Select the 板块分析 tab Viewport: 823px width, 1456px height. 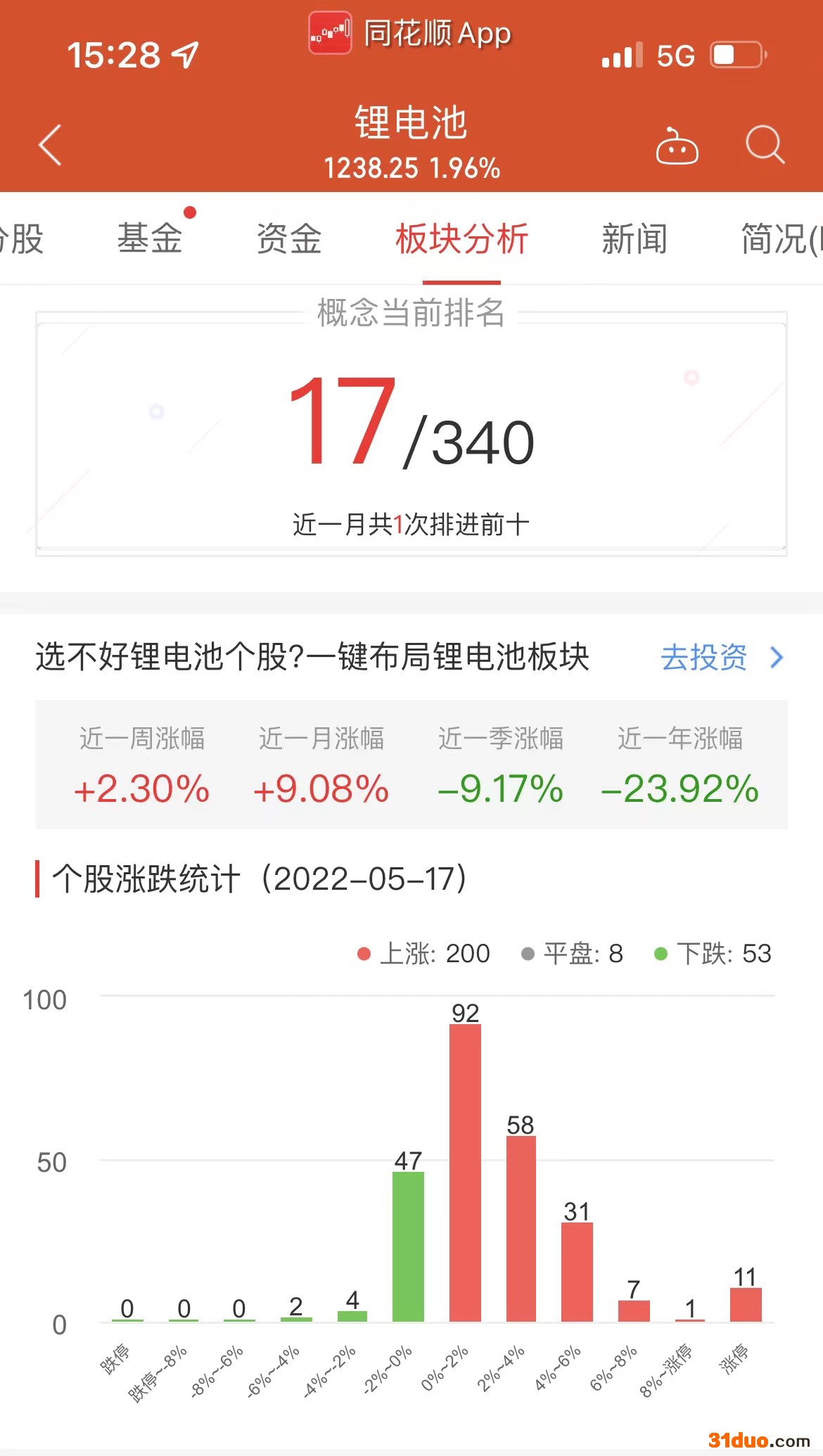pos(461,238)
